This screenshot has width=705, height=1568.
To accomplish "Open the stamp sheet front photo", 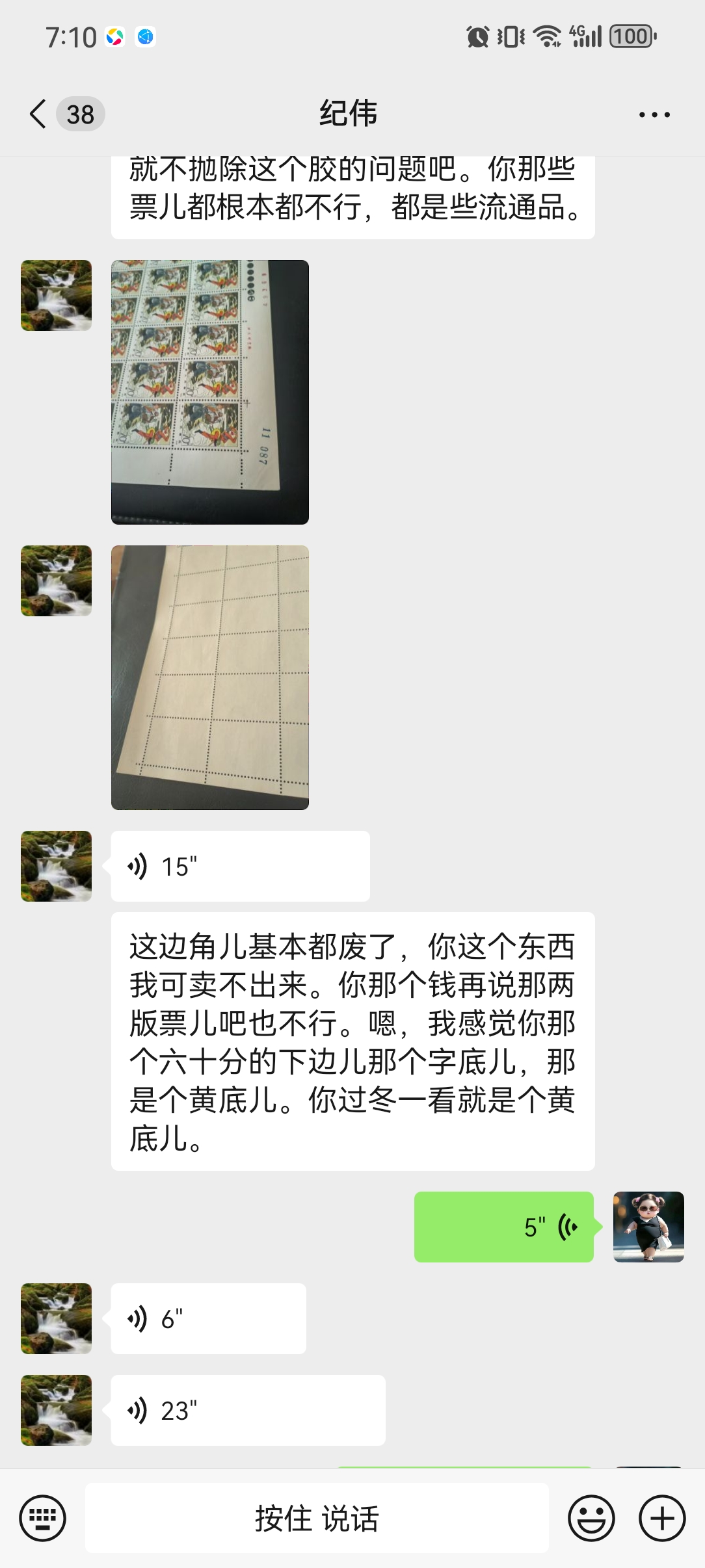I will pyautogui.click(x=210, y=392).
